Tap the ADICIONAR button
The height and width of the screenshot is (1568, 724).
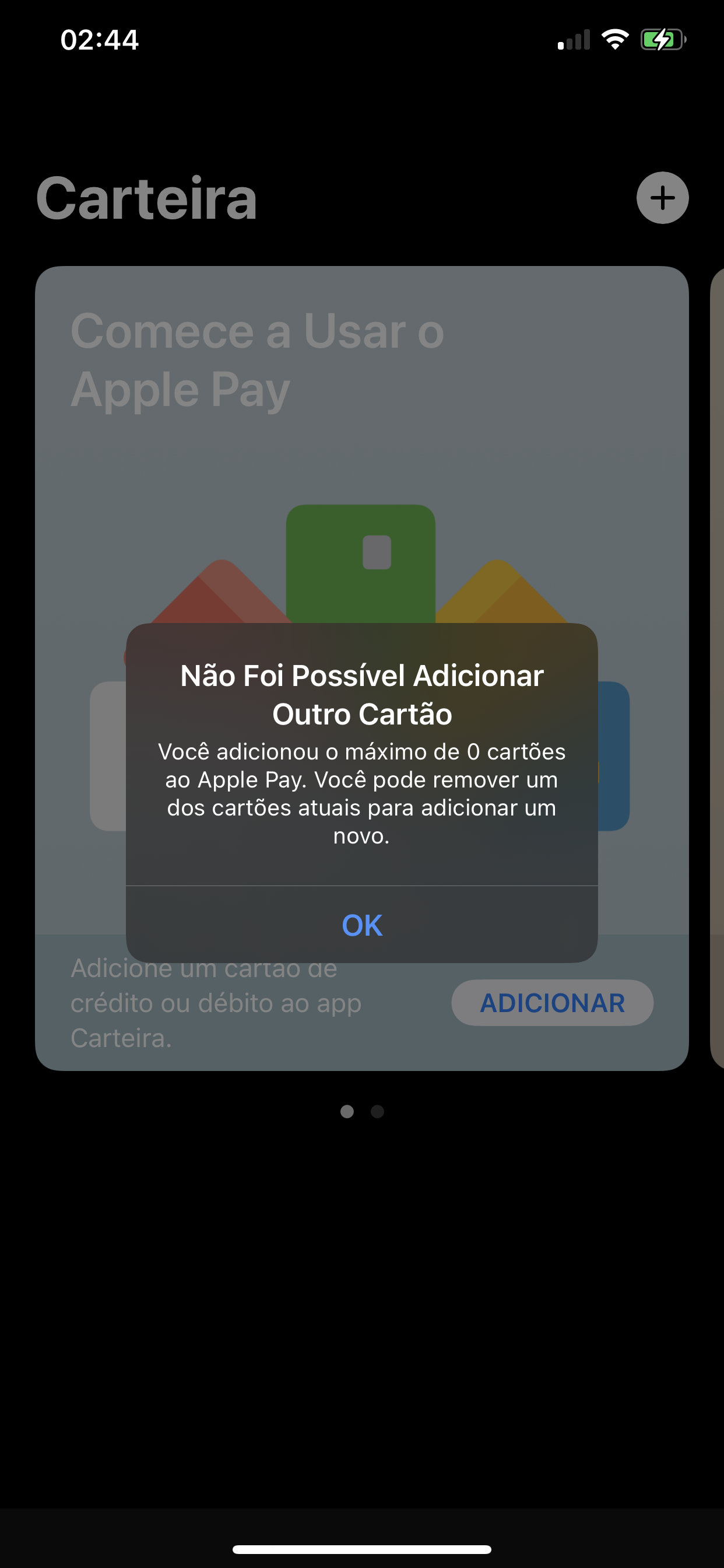(552, 1003)
